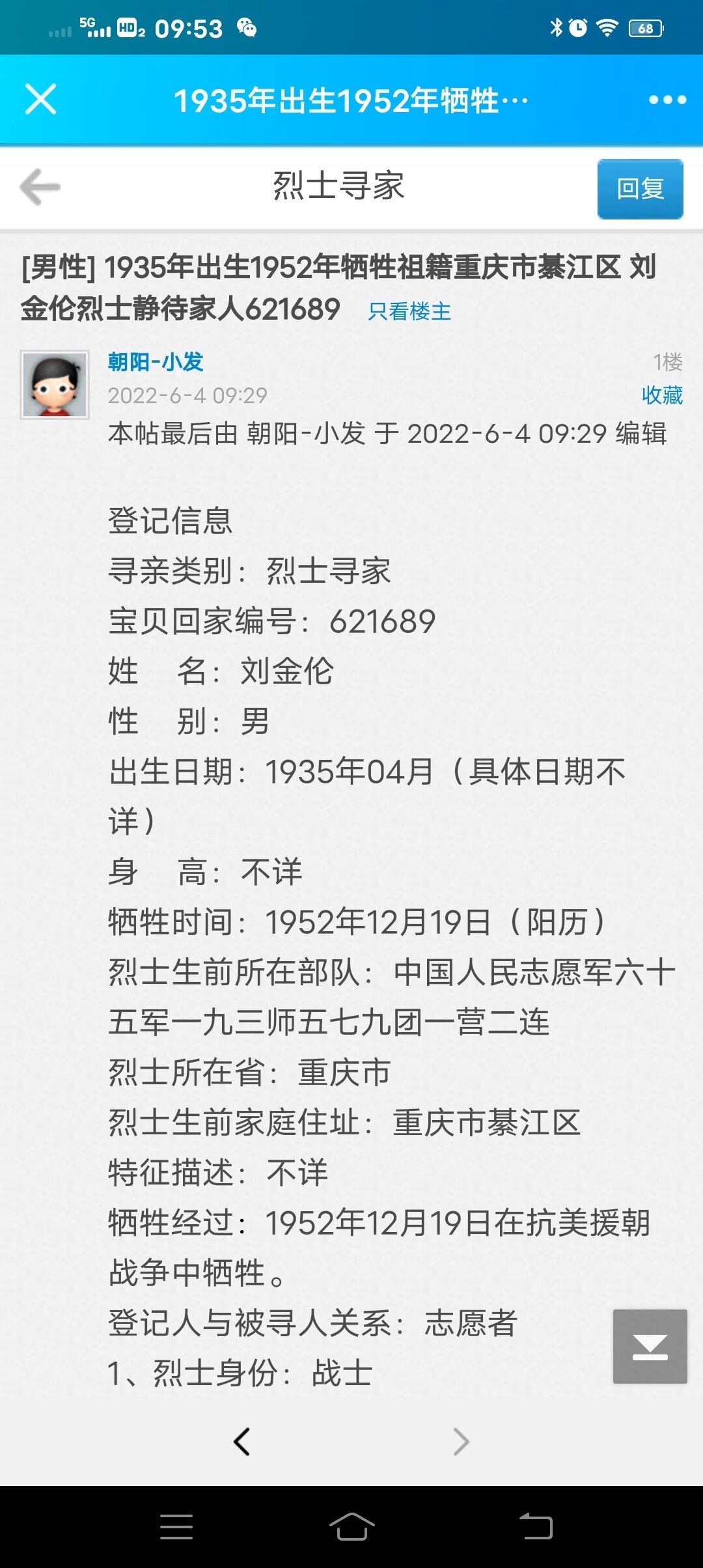
Task: Tap the system home button
Action: point(351,1527)
